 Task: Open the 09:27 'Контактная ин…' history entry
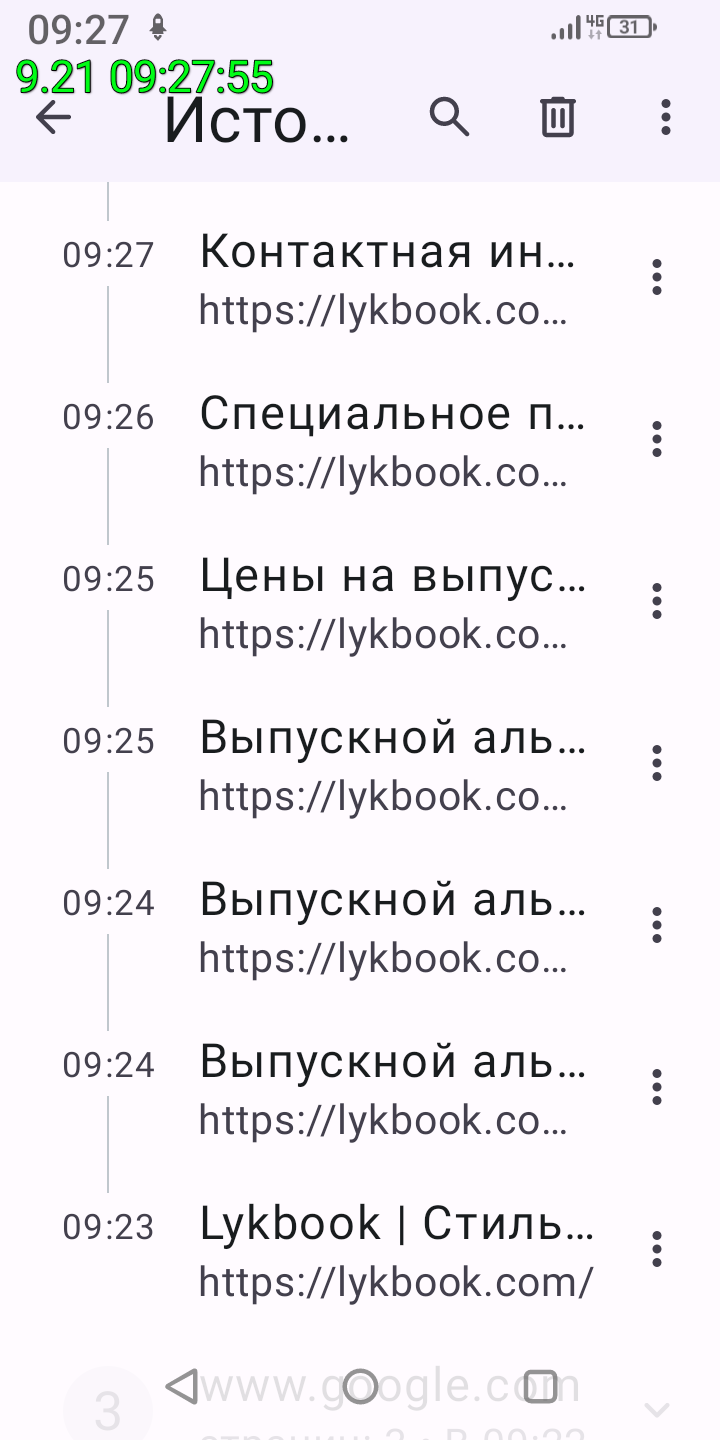click(x=390, y=280)
